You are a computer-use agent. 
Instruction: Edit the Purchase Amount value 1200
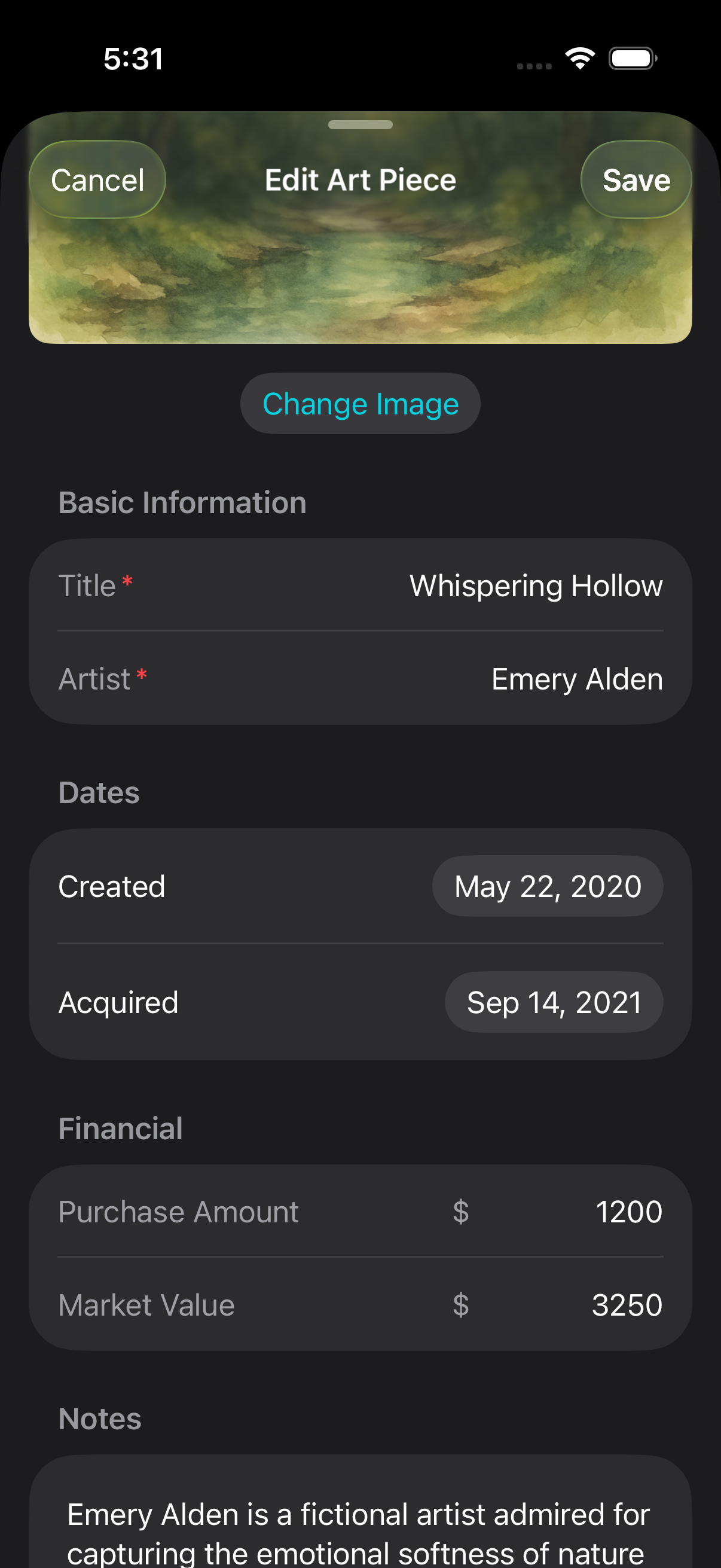tap(630, 1212)
